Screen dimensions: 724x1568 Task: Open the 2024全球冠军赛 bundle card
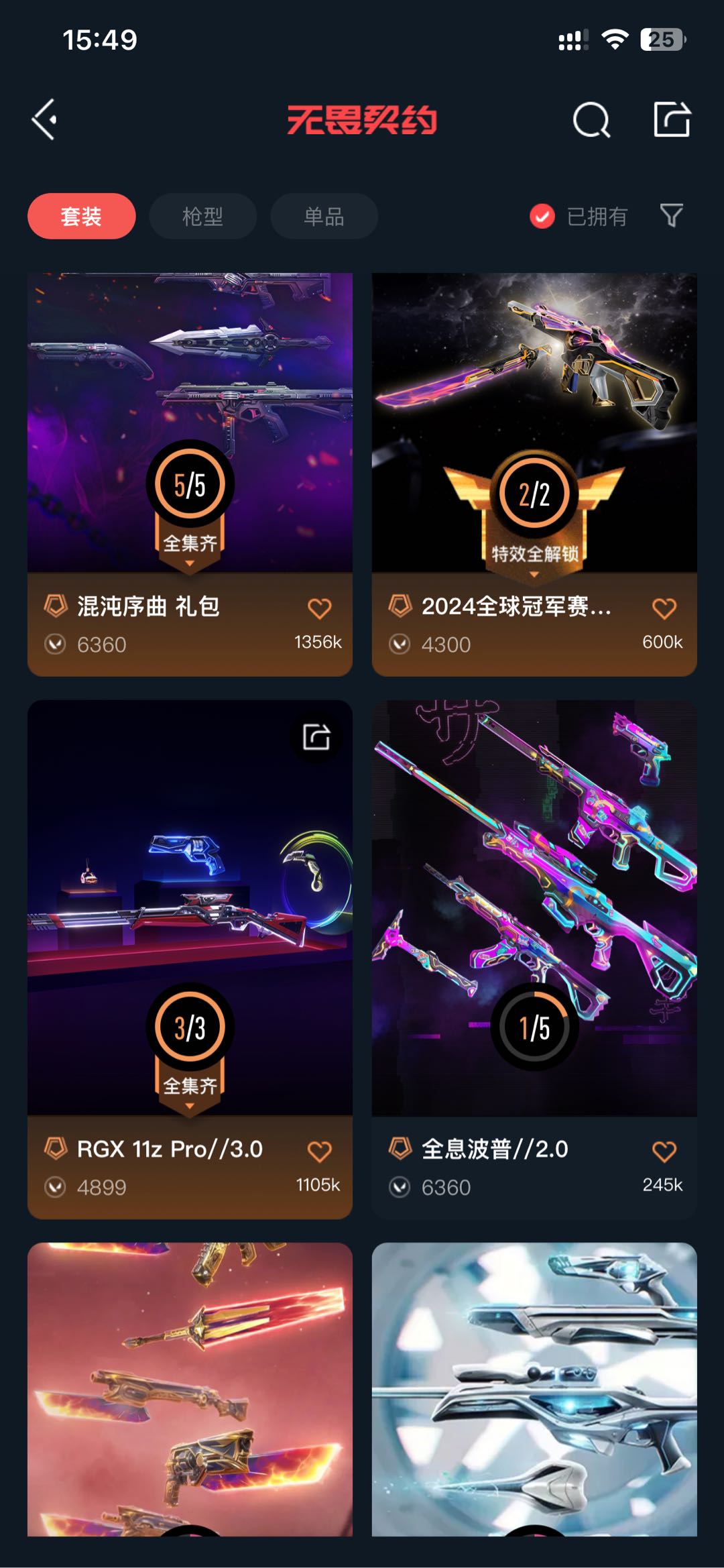pos(534,423)
